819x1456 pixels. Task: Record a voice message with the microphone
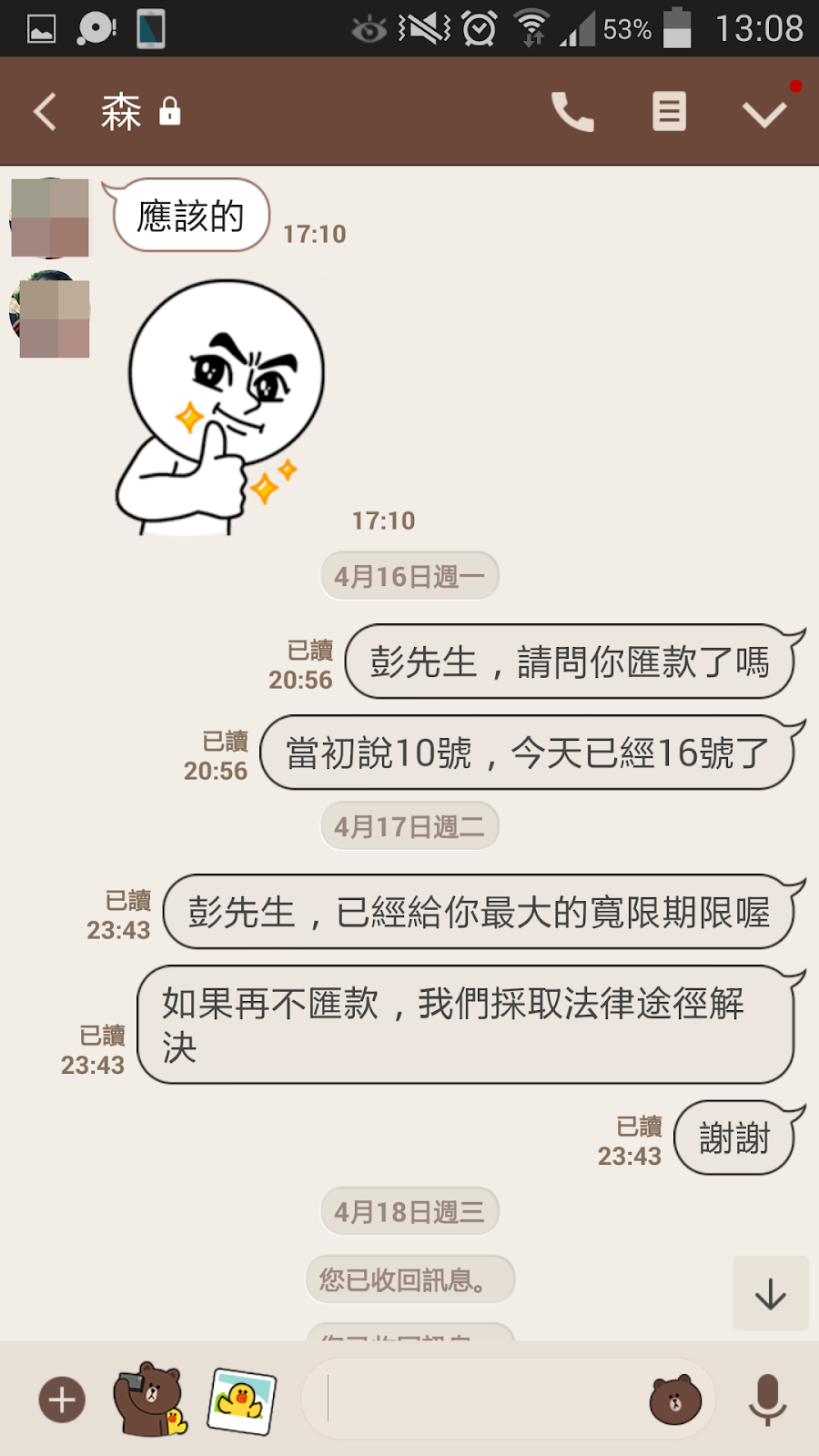point(767,1400)
